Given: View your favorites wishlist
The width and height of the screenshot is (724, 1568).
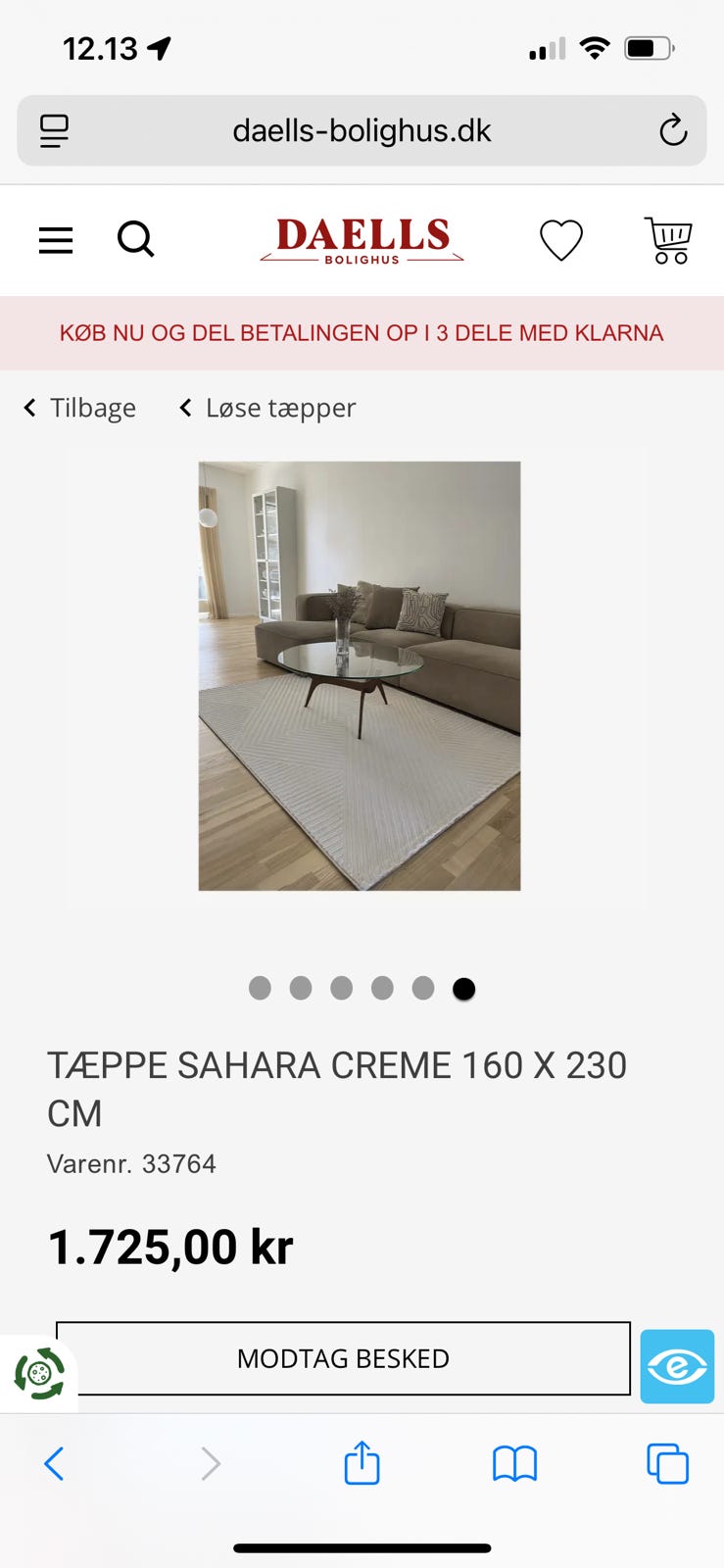Looking at the screenshot, I should (x=560, y=240).
